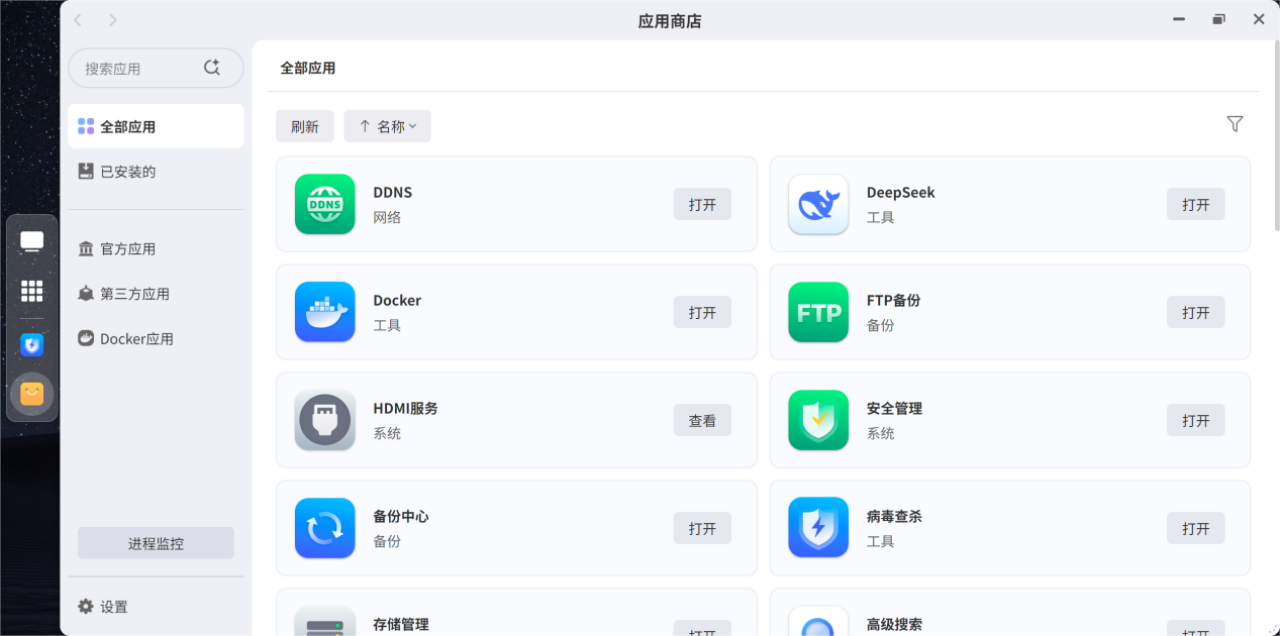Open 进程监控 process monitor
The height and width of the screenshot is (636, 1280).
click(x=156, y=543)
